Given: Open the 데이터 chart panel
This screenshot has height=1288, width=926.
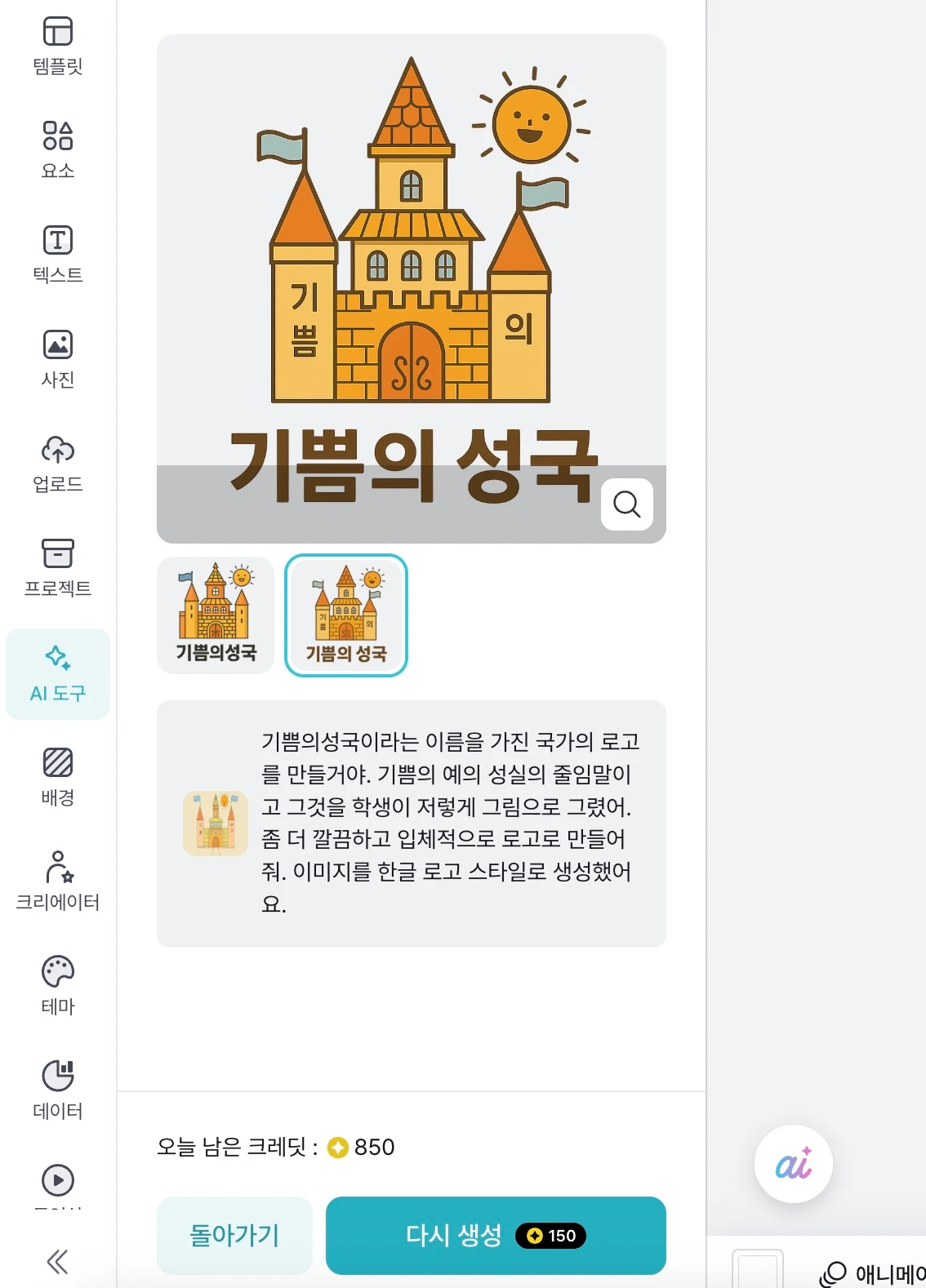Looking at the screenshot, I should pos(57,1090).
